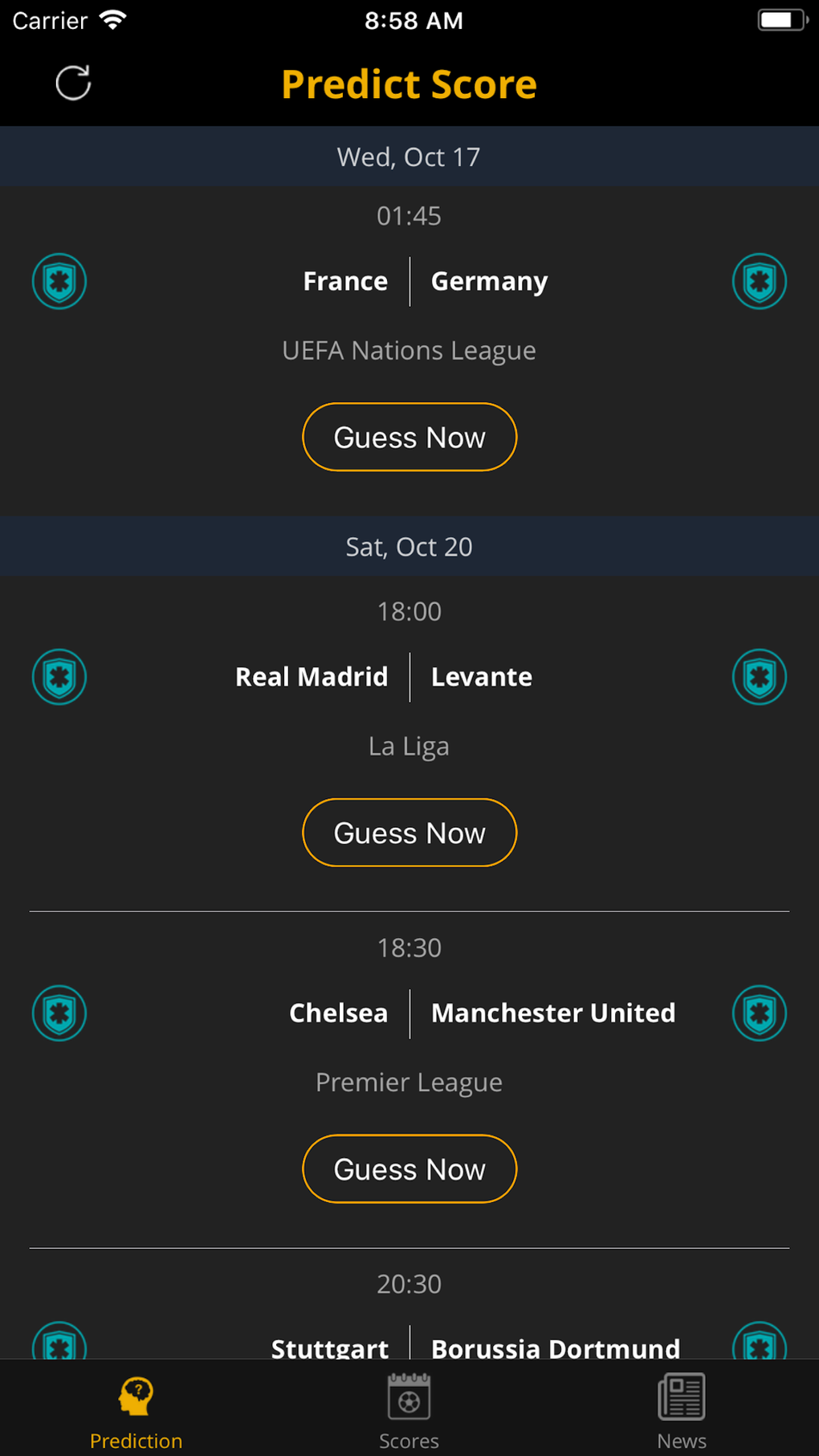Click the UEFA Nations League label
Viewport: 819px width, 1456px height.
coord(409,350)
